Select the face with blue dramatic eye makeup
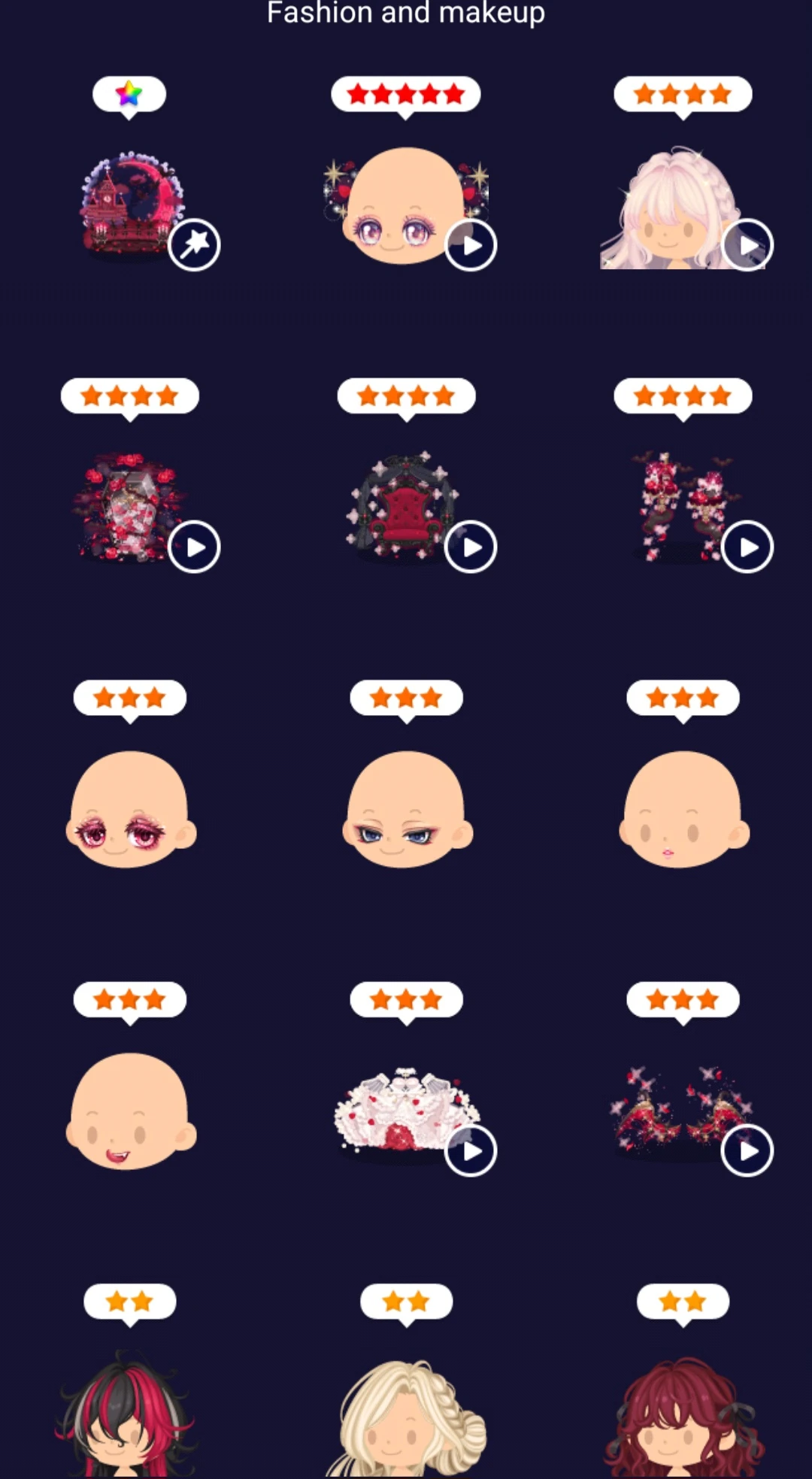812x1479 pixels. pos(405,808)
